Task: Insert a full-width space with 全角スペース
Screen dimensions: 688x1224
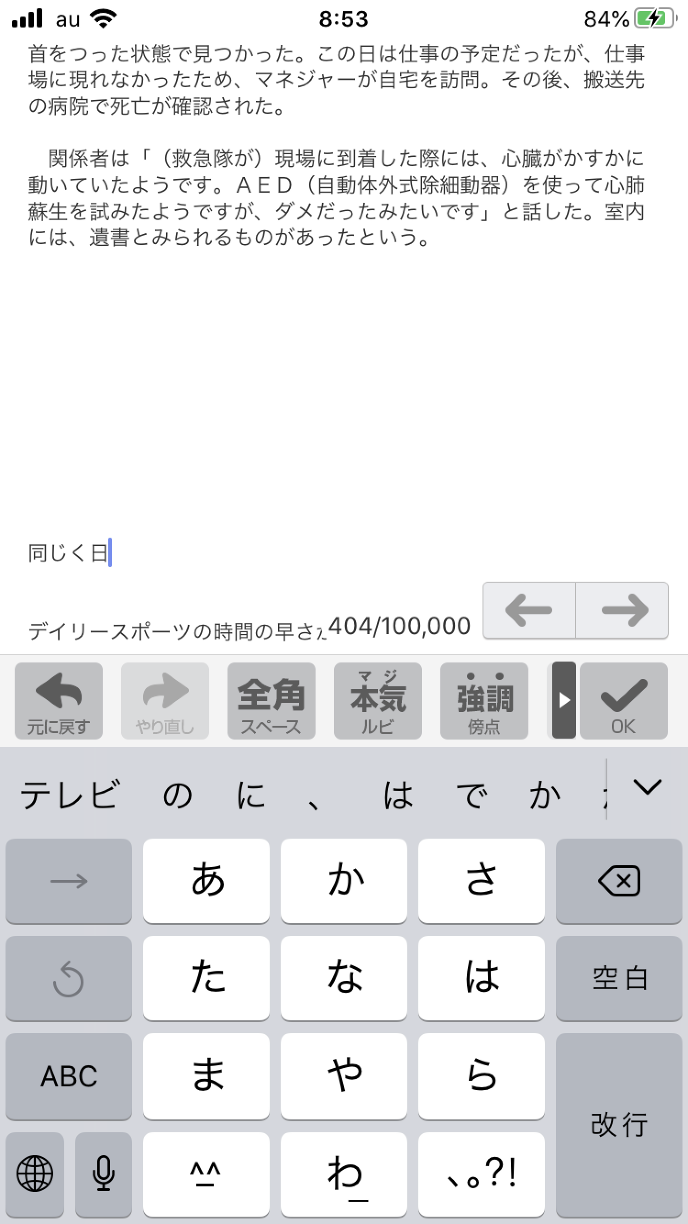Action: (x=271, y=701)
